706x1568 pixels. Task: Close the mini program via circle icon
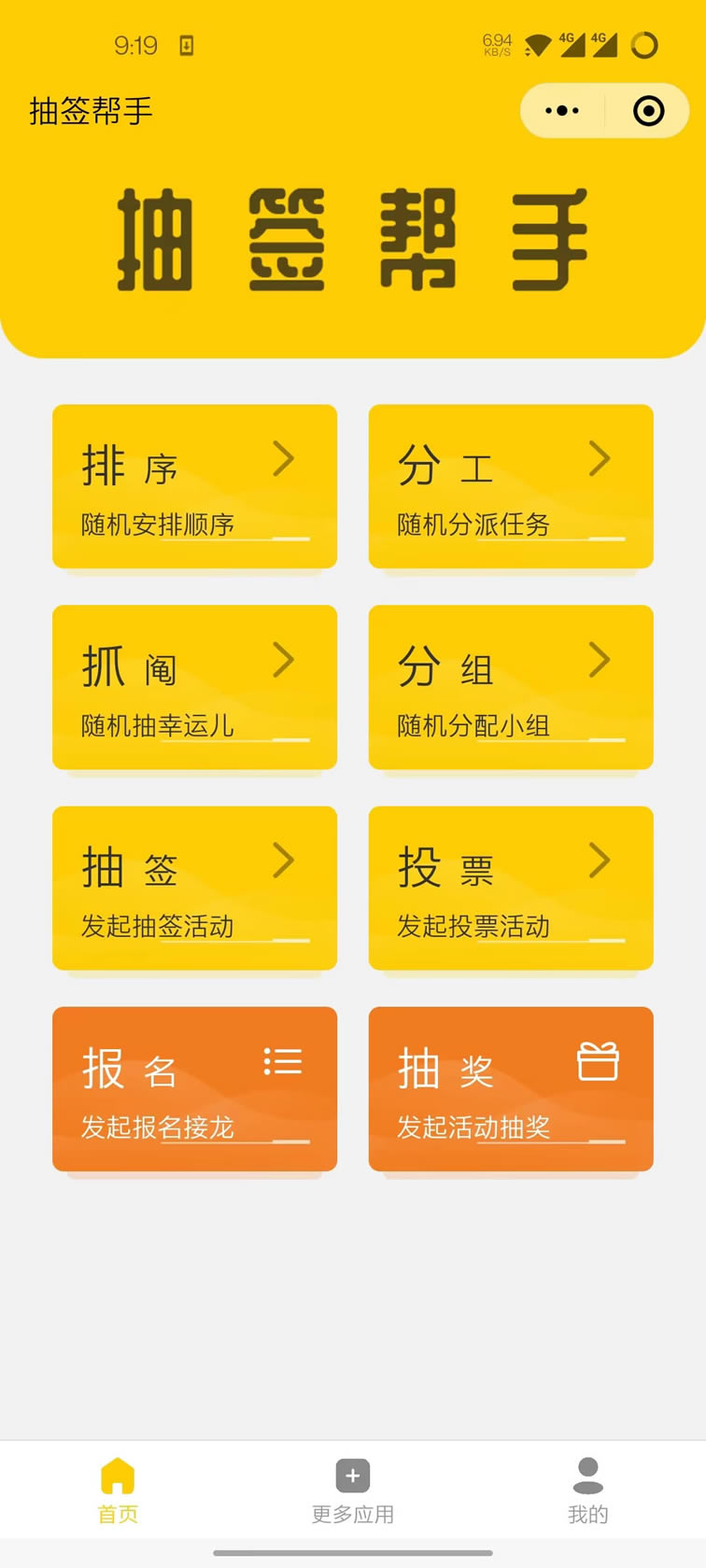tap(648, 111)
